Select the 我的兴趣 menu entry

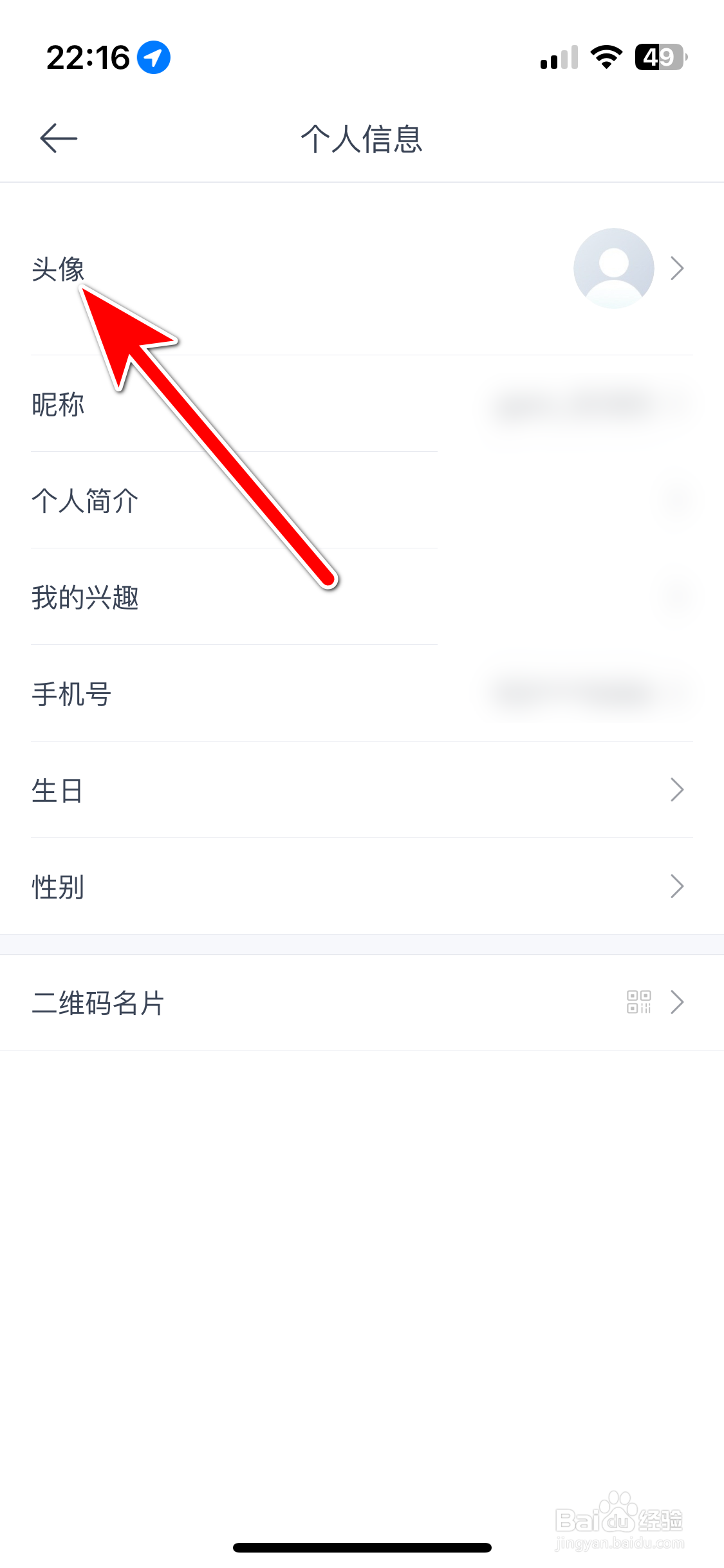pyautogui.click(x=84, y=597)
